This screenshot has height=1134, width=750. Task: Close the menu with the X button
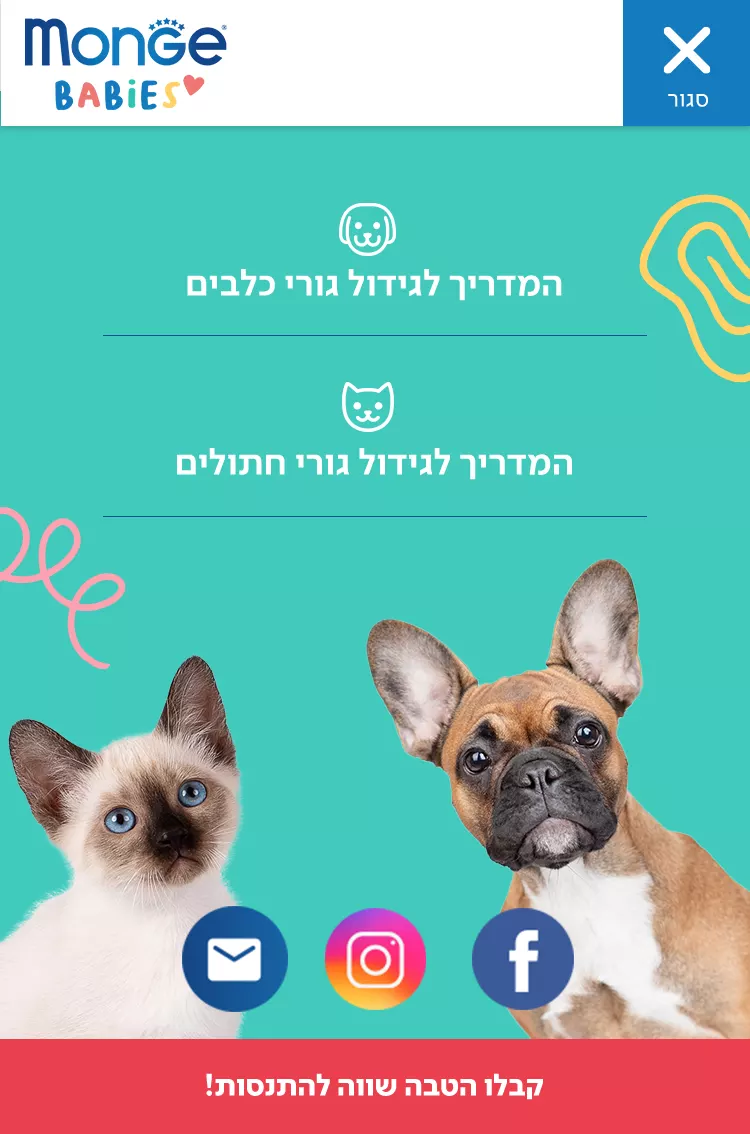pos(686,62)
